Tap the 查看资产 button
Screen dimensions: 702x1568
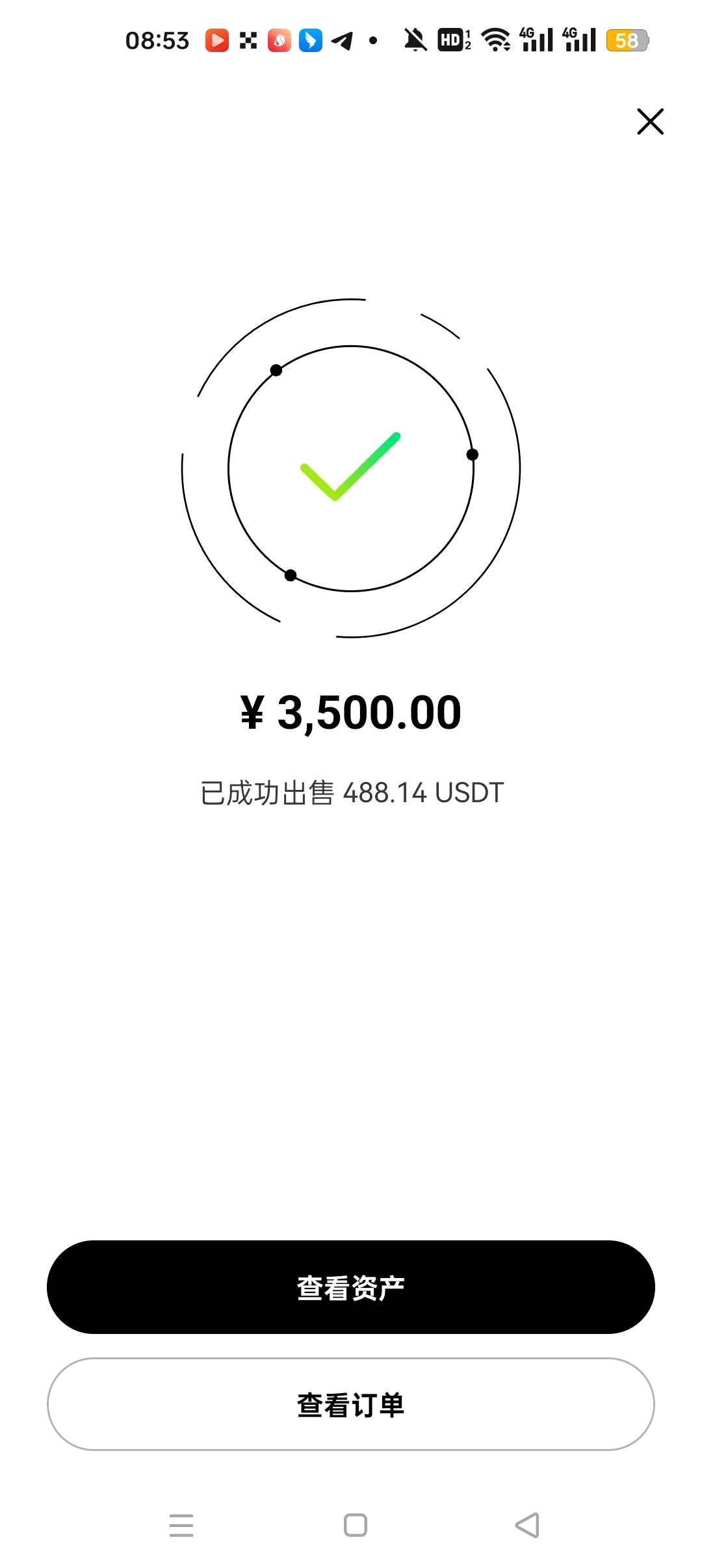click(351, 1287)
